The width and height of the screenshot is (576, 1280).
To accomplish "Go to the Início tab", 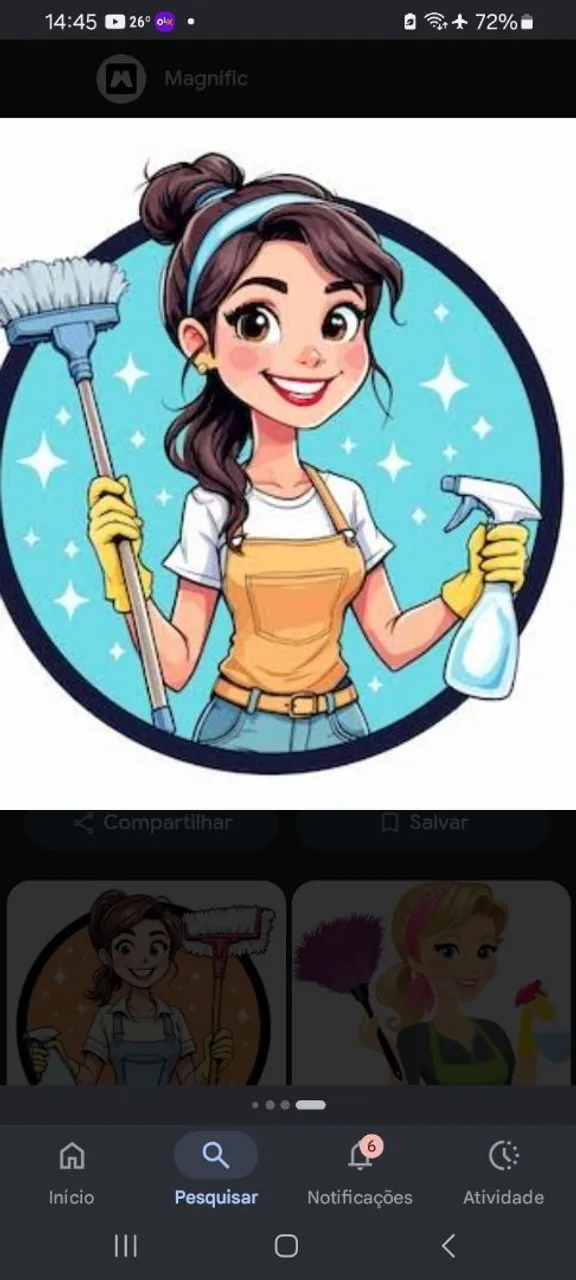I will [x=72, y=1173].
